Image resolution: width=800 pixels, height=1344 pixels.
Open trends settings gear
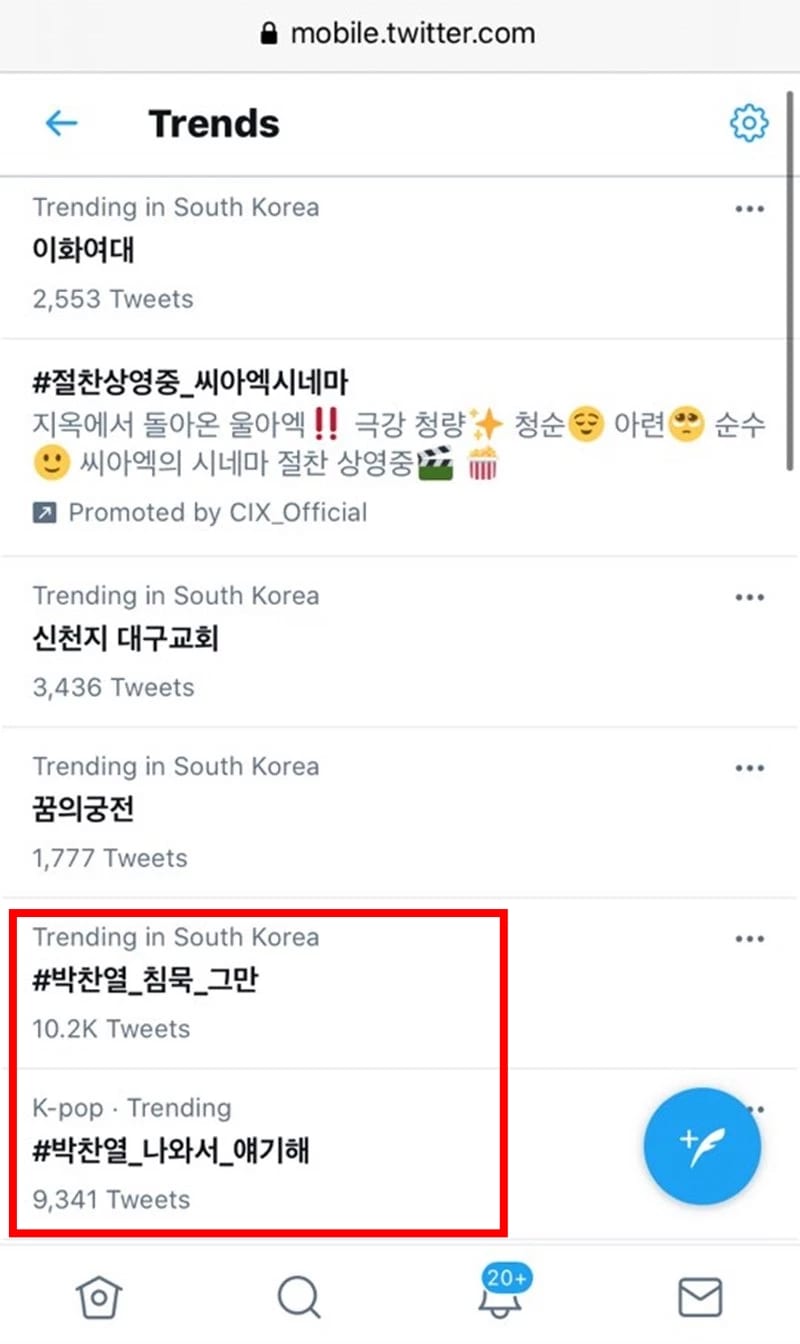coord(748,123)
